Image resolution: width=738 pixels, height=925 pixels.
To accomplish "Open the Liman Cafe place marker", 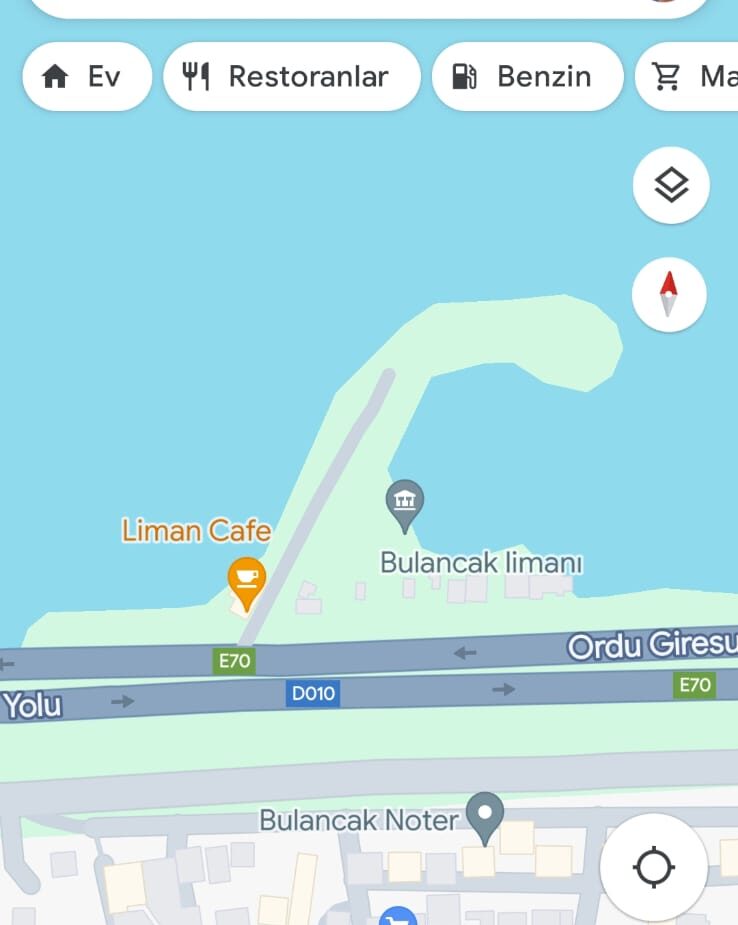I will tap(246, 580).
